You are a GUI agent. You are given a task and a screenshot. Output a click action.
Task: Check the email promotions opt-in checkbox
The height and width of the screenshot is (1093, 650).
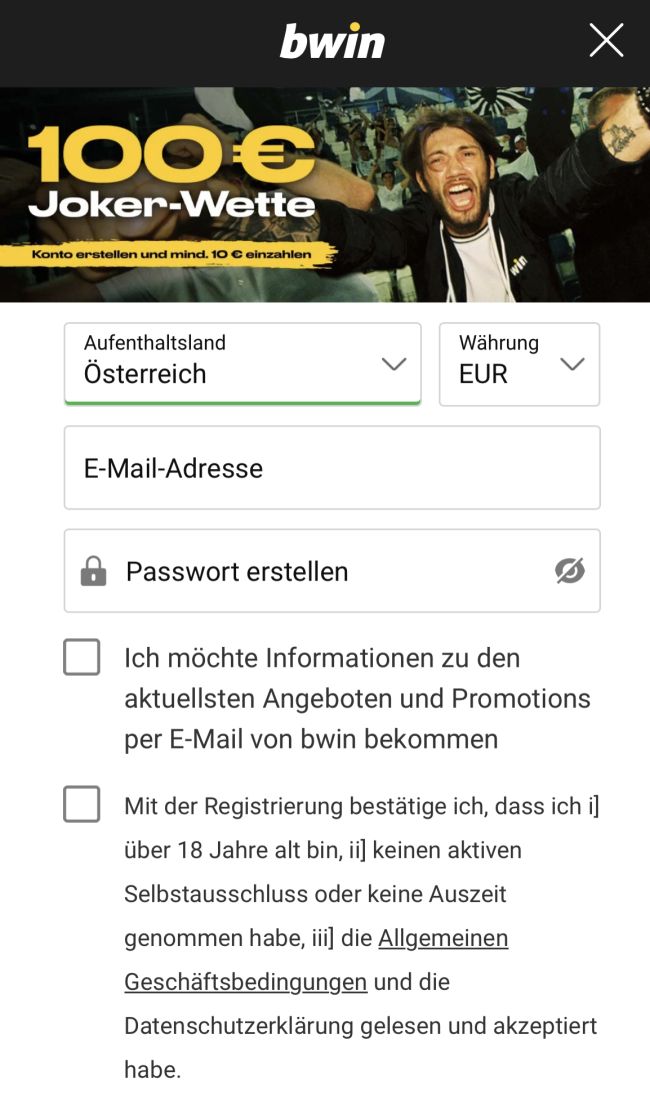point(82,658)
